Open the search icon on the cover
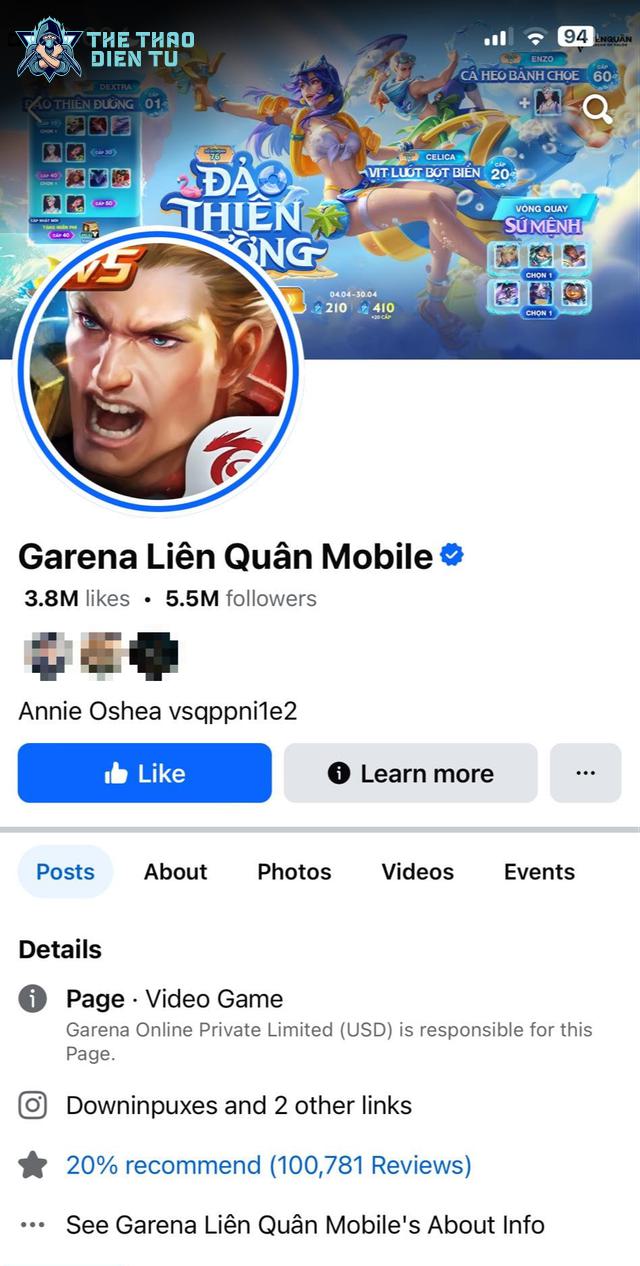Screen dimensions: 640x1266 point(597,109)
